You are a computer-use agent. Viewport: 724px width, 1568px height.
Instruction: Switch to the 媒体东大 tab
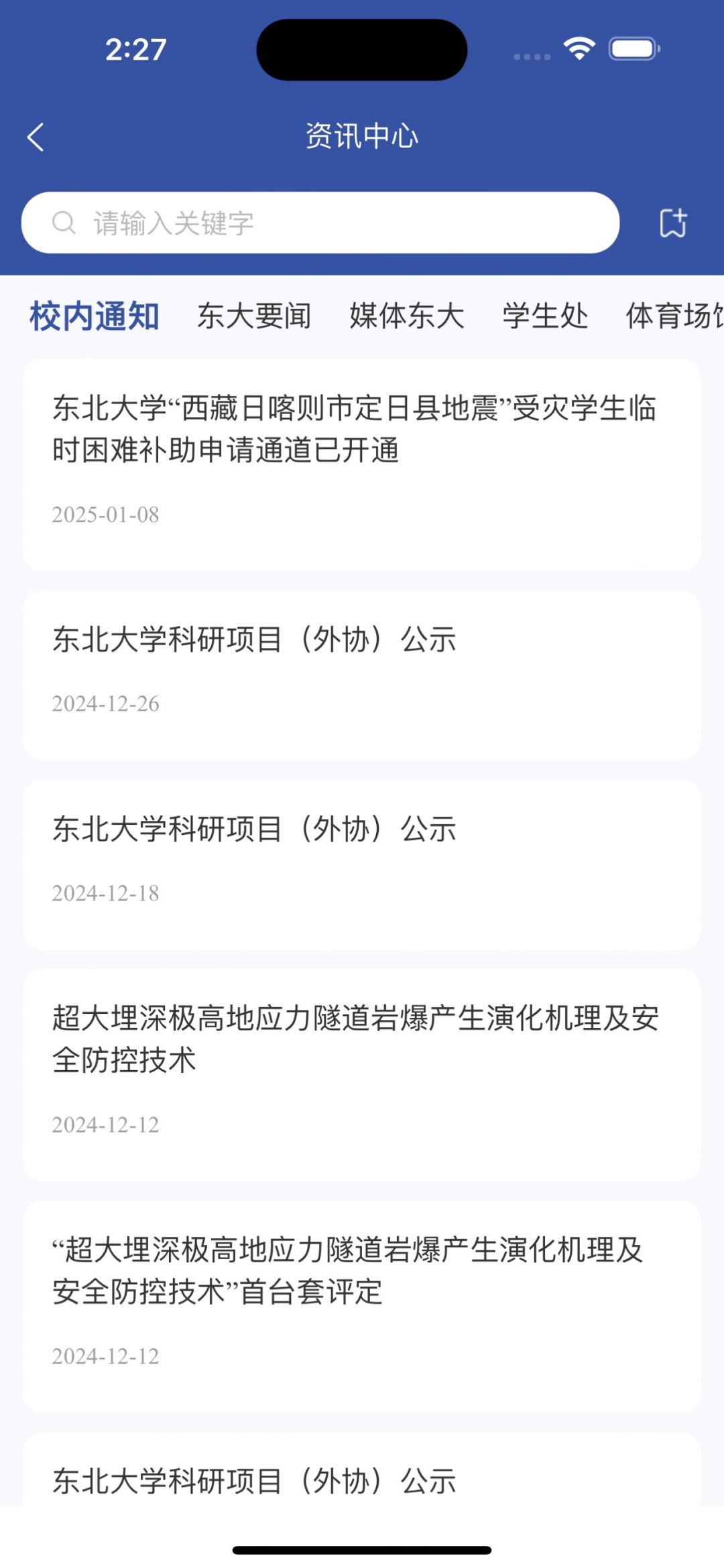click(407, 316)
